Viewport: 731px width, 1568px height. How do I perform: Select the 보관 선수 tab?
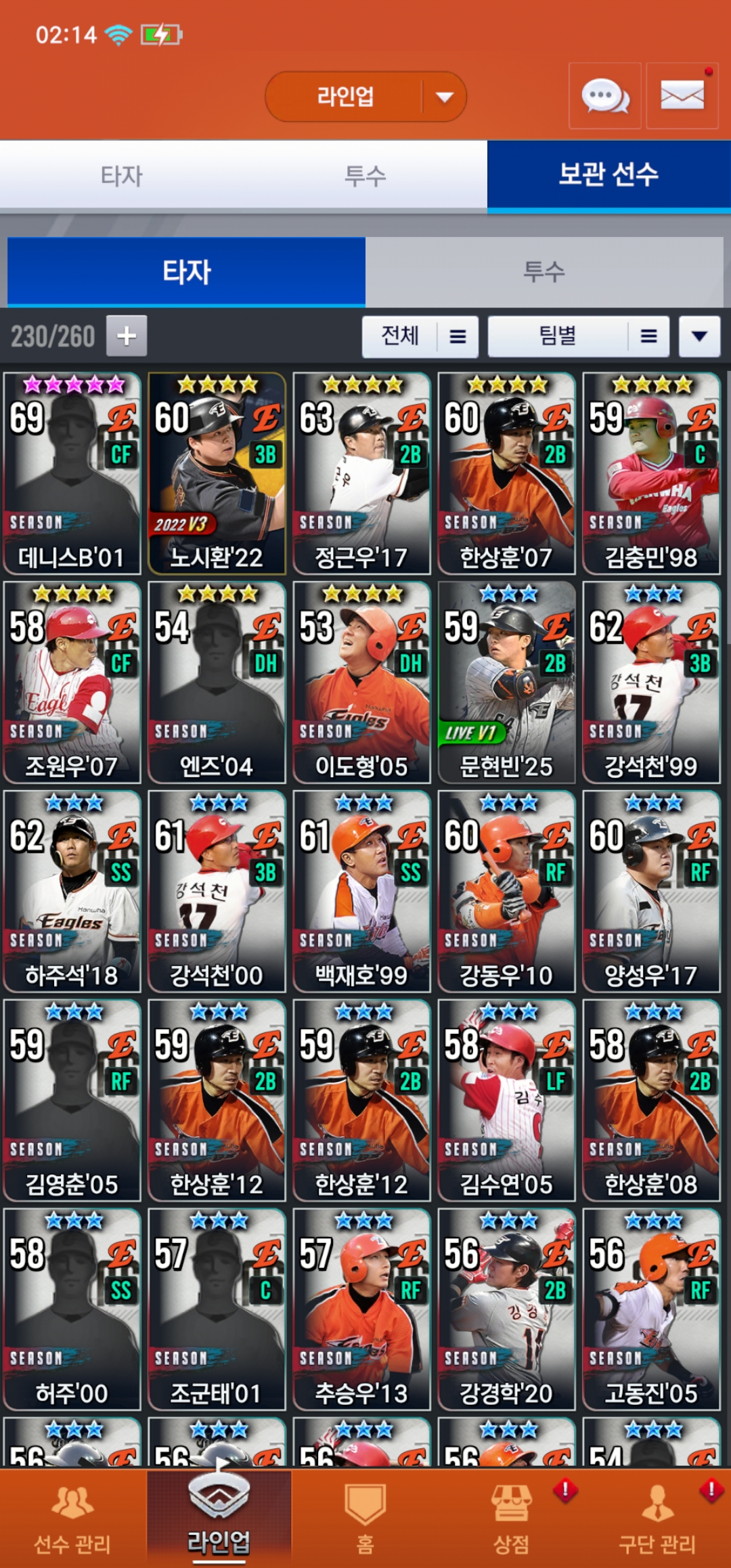(x=608, y=175)
